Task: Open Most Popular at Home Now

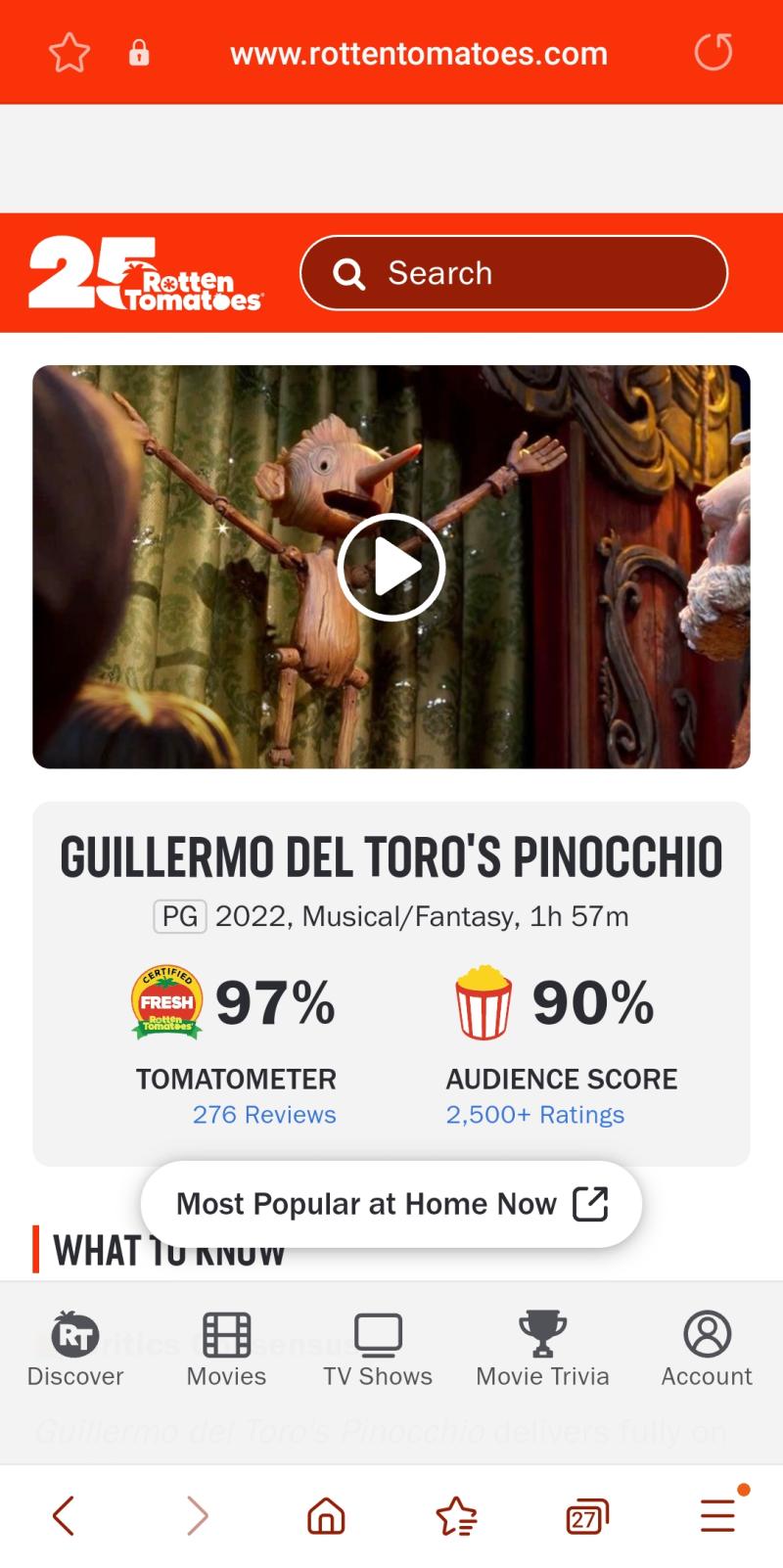Action: 391,1204
